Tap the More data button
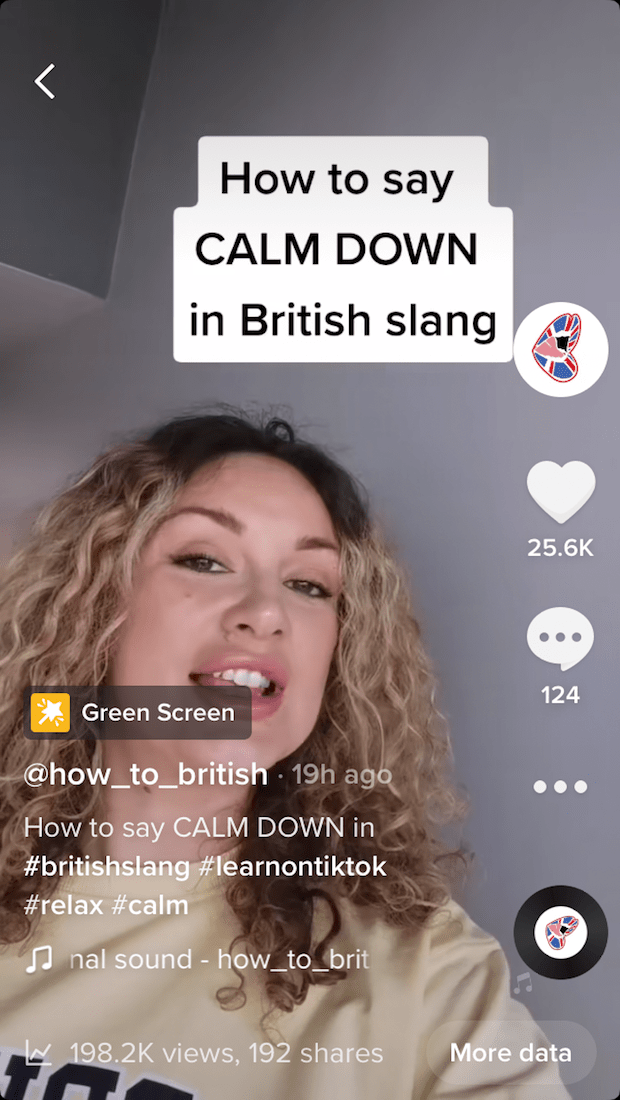Screen dimensions: 620x1100 (510, 1052)
